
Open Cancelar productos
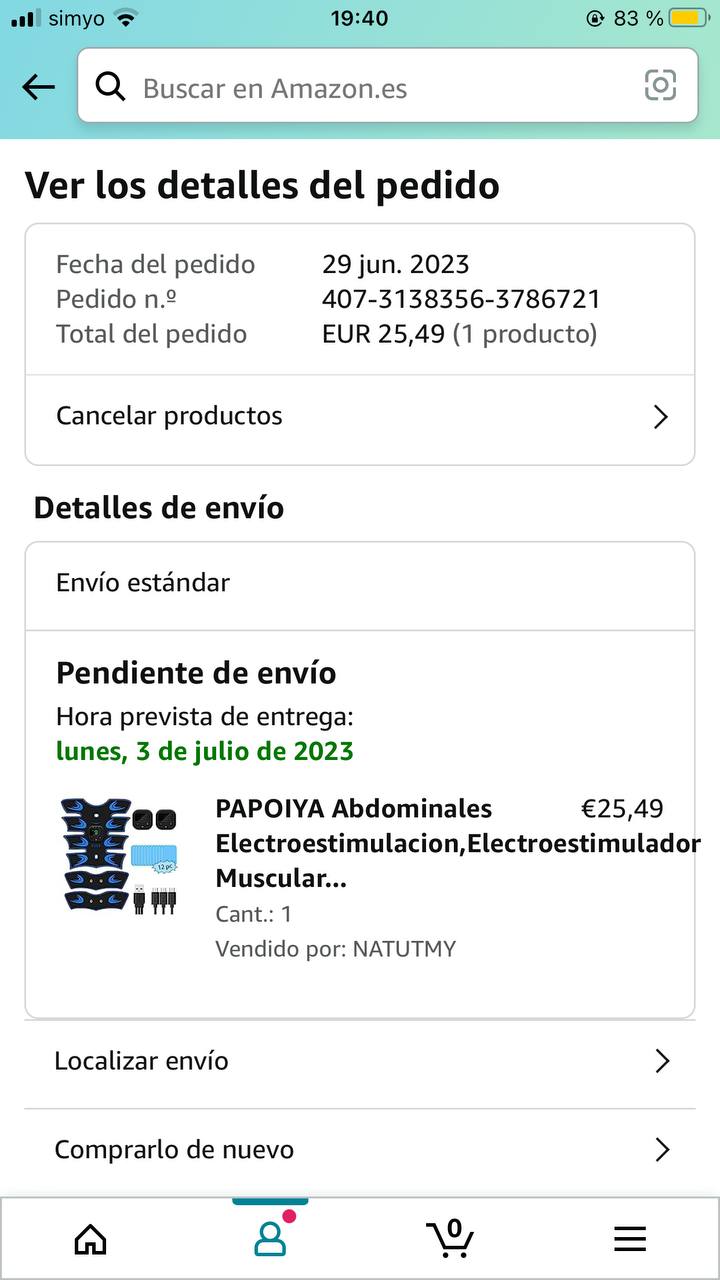click(x=360, y=416)
